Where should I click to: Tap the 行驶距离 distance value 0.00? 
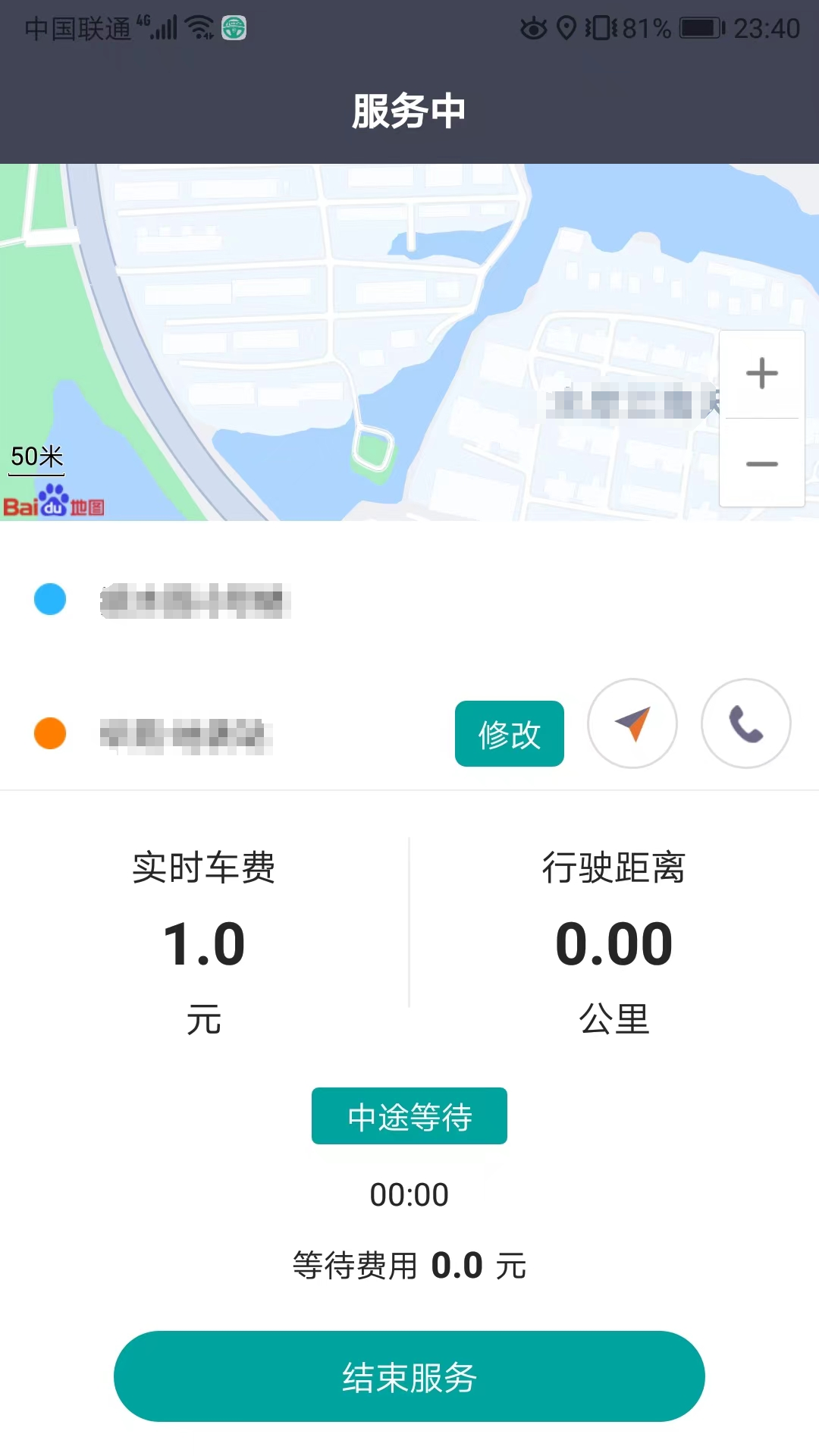(x=613, y=943)
